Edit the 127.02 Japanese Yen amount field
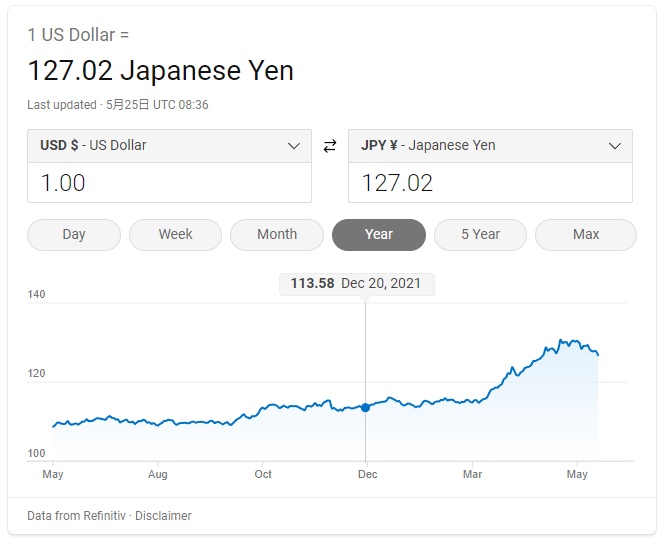Image resolution: width=663 pixels, height=542 pixels. click(490, 183)
